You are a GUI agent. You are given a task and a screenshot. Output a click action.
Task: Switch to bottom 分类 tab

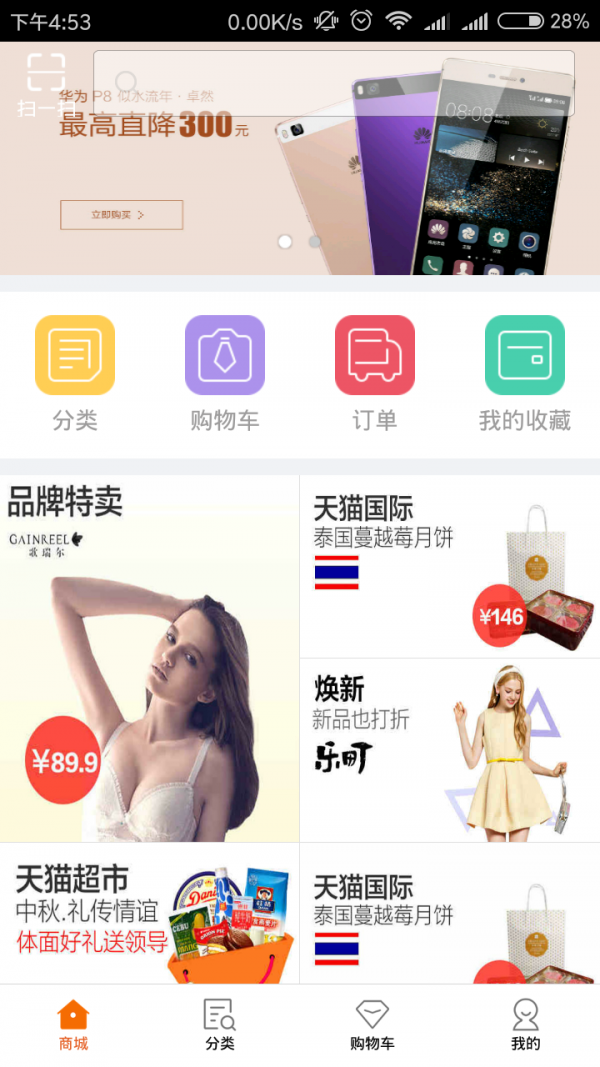(x=220, y=1025)
